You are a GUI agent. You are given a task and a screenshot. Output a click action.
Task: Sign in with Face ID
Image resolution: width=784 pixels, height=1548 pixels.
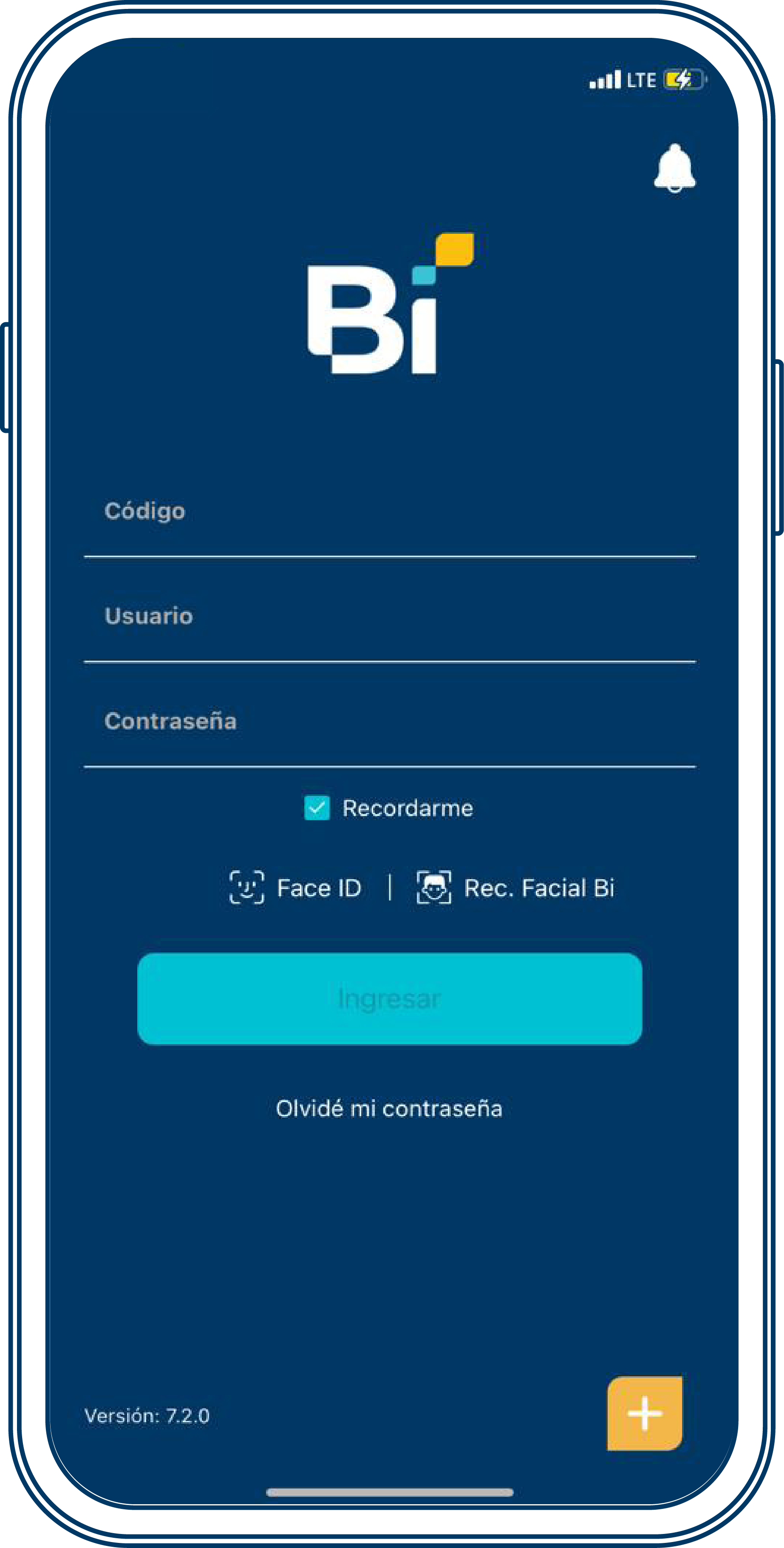296,888
